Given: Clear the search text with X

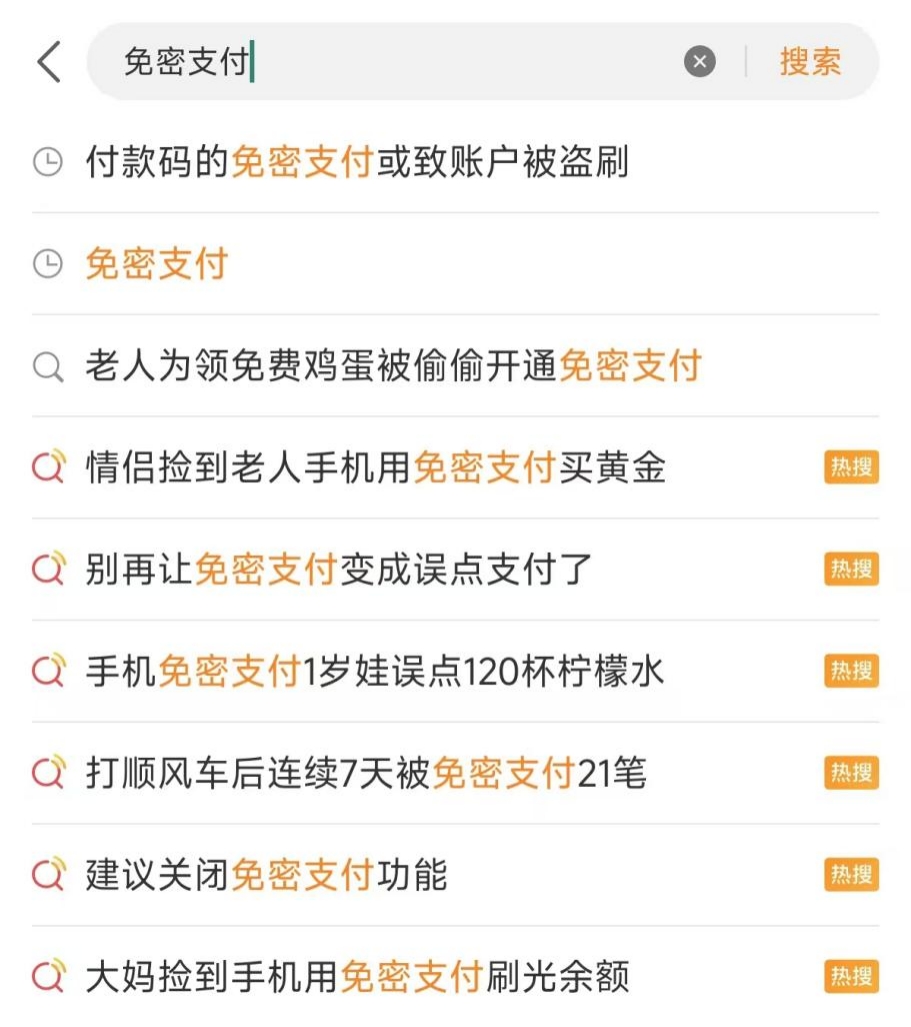Looking at the screenshot, I should click(700, 62).
